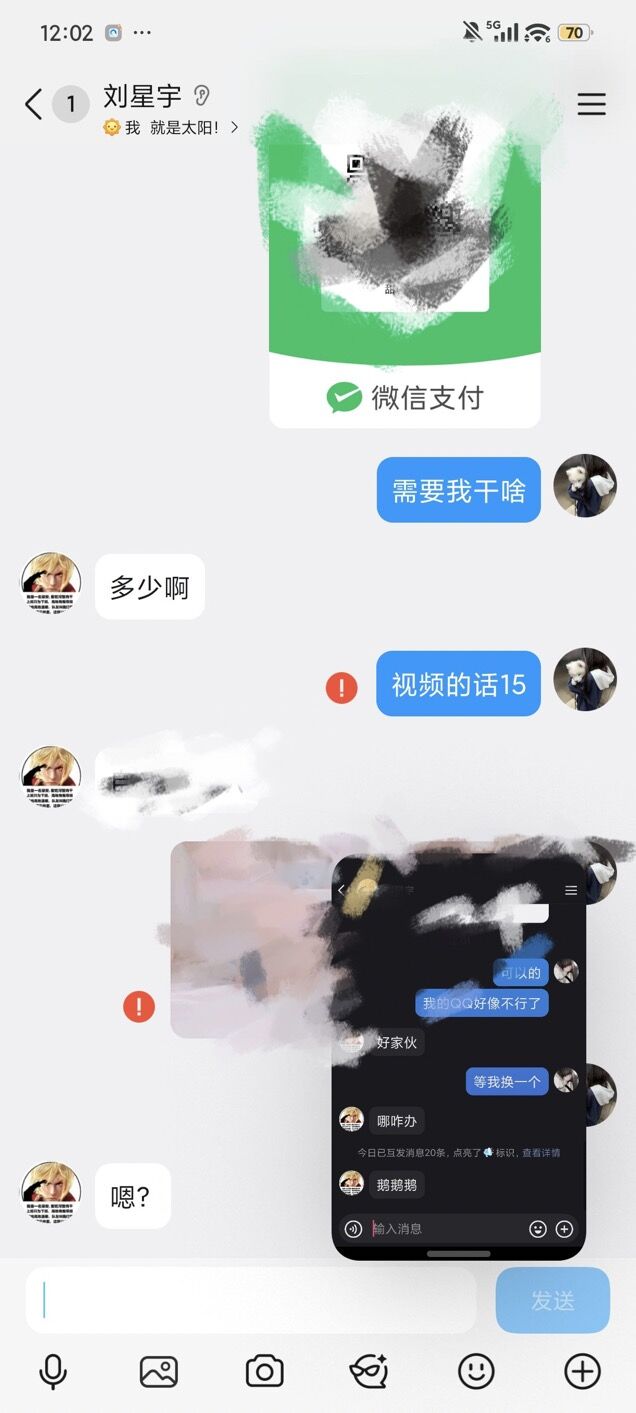This screenshot has height=1413, width=636.
Task: Open the camera to take a photo
Action: tap(264, 1371)
